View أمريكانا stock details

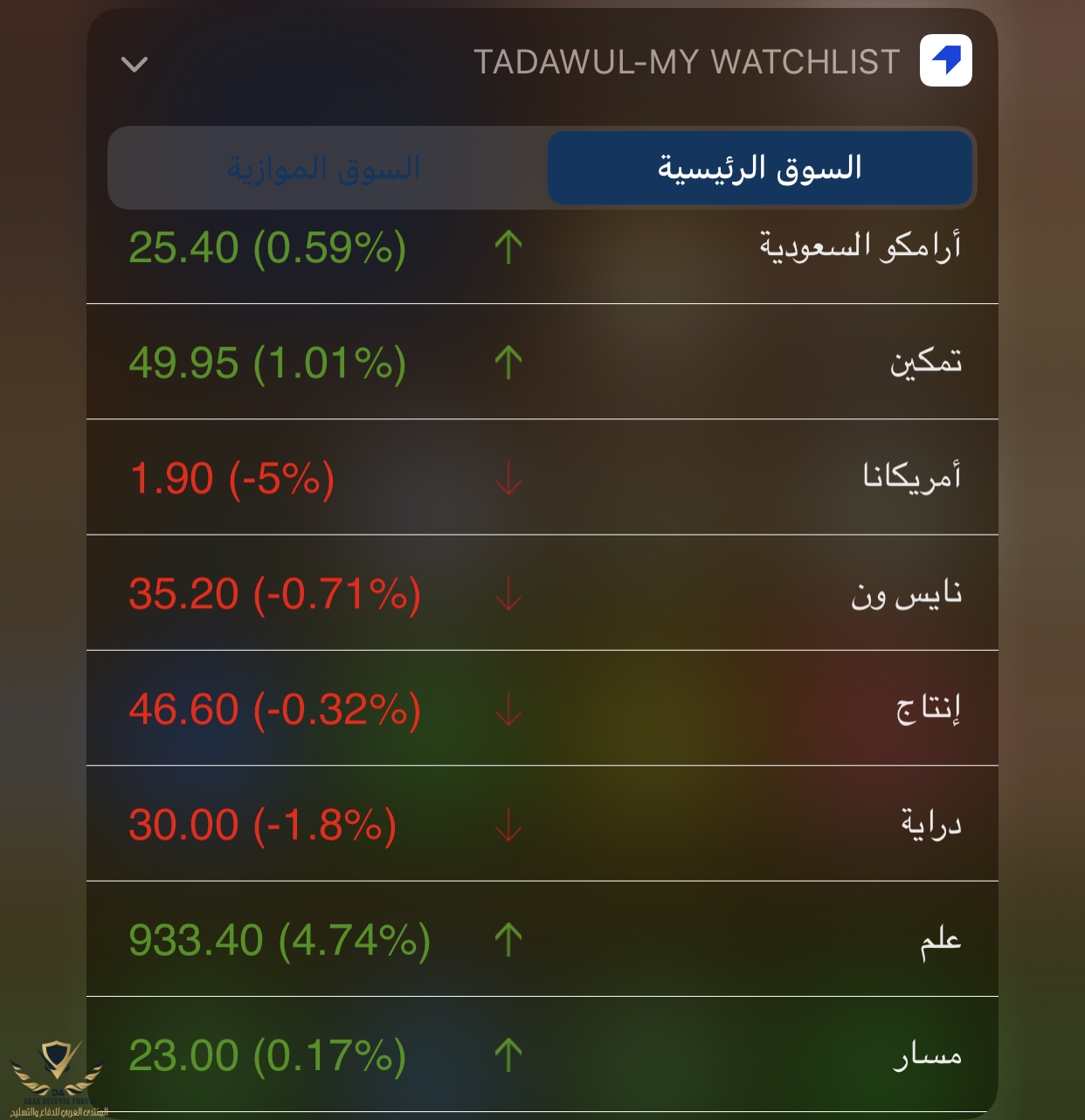(x=542, y=478)
